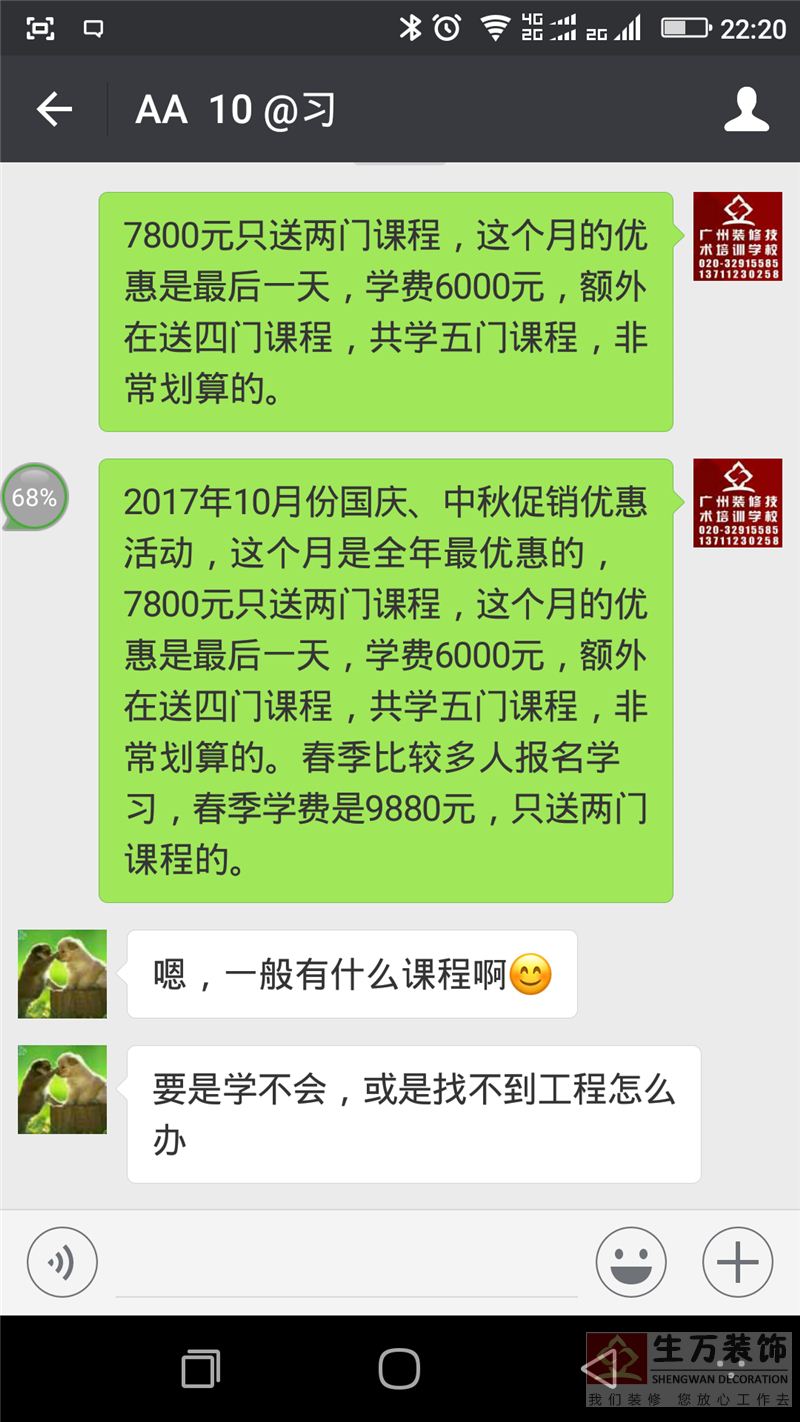This screenshot has width=800, height=1422.
Task: Tap the 68% floating bubble
Action: point(35,496)
